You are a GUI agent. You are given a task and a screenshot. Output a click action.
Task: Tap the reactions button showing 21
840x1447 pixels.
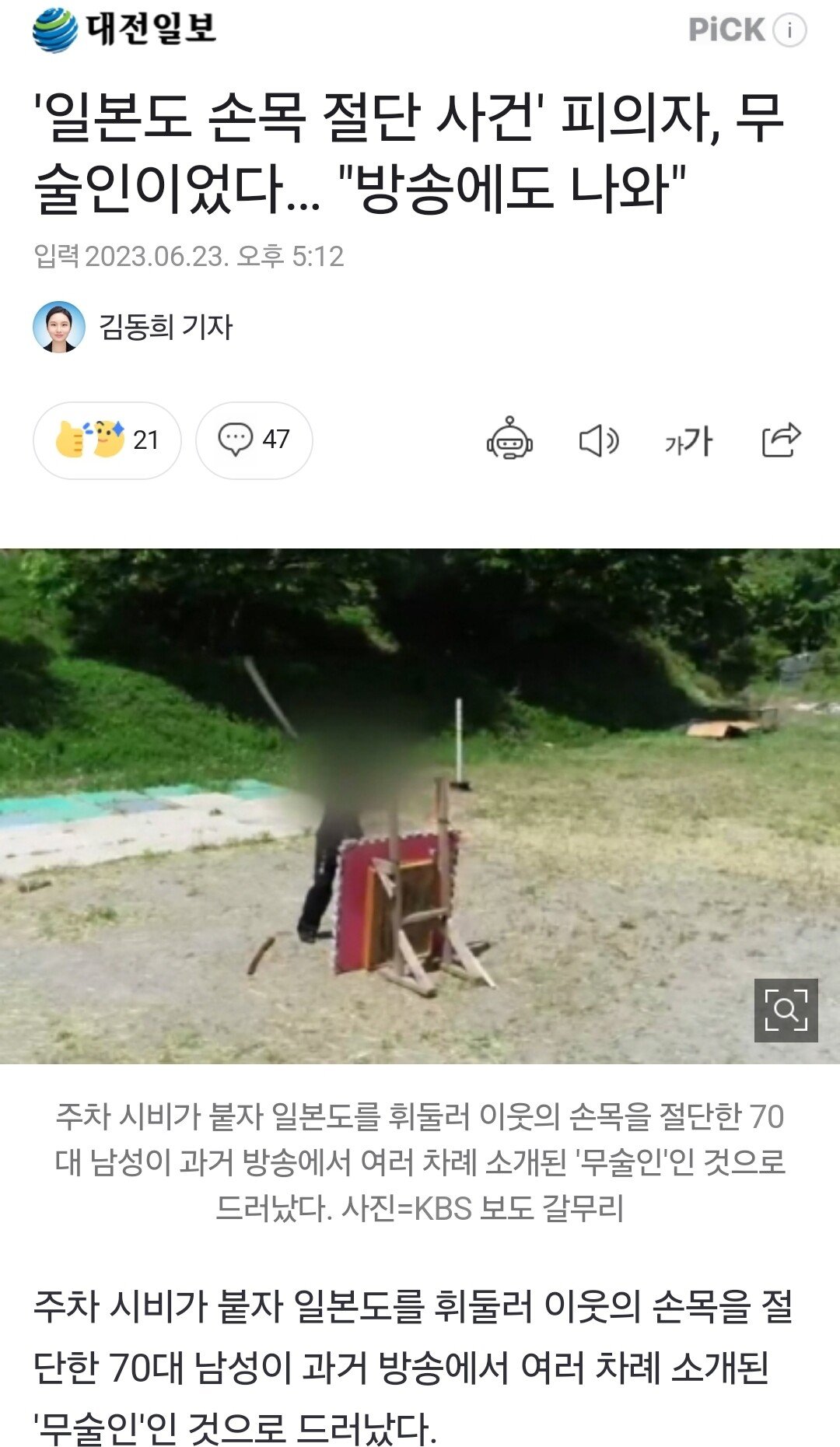pyautogui.click(x=107, y=440)
